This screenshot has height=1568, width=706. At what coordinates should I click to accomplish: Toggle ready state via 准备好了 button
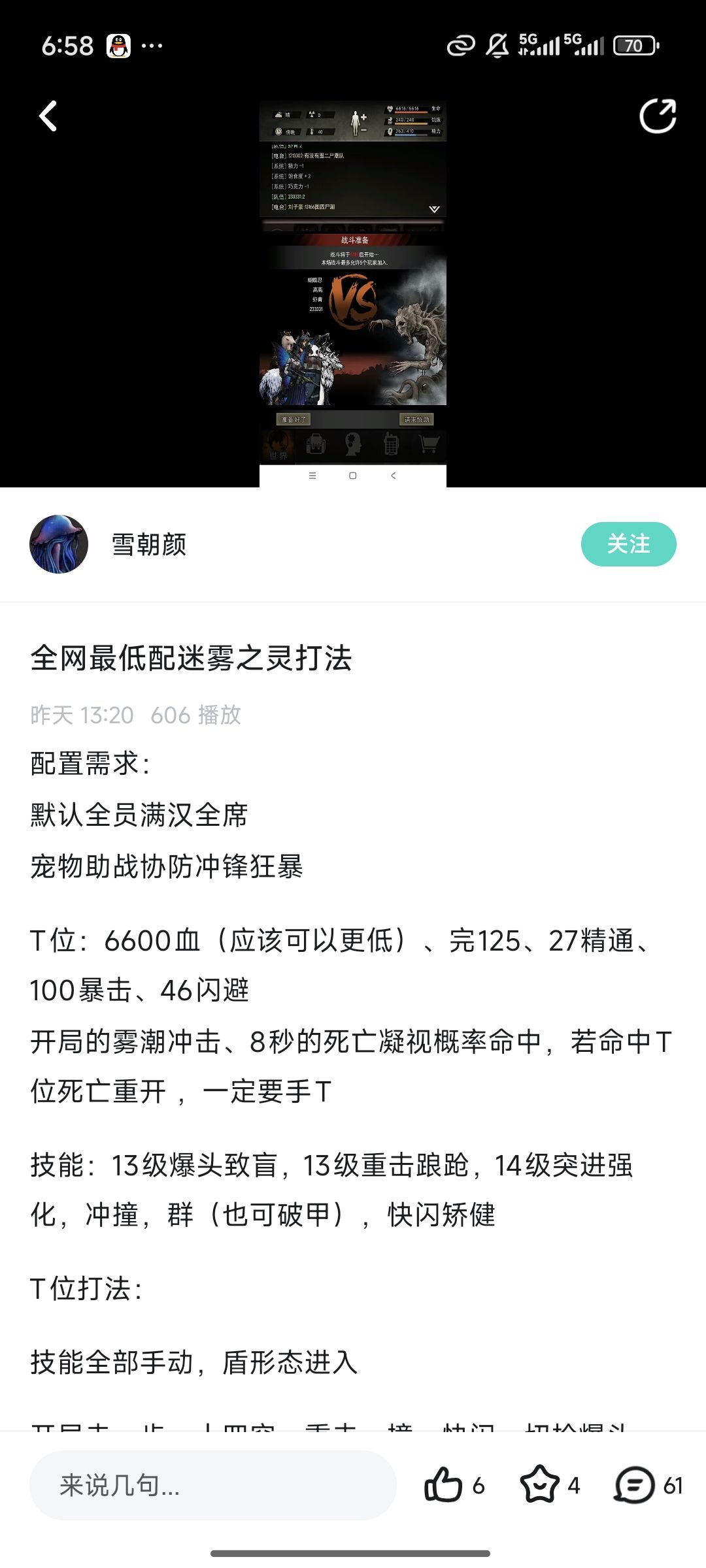tap(294, 419)
